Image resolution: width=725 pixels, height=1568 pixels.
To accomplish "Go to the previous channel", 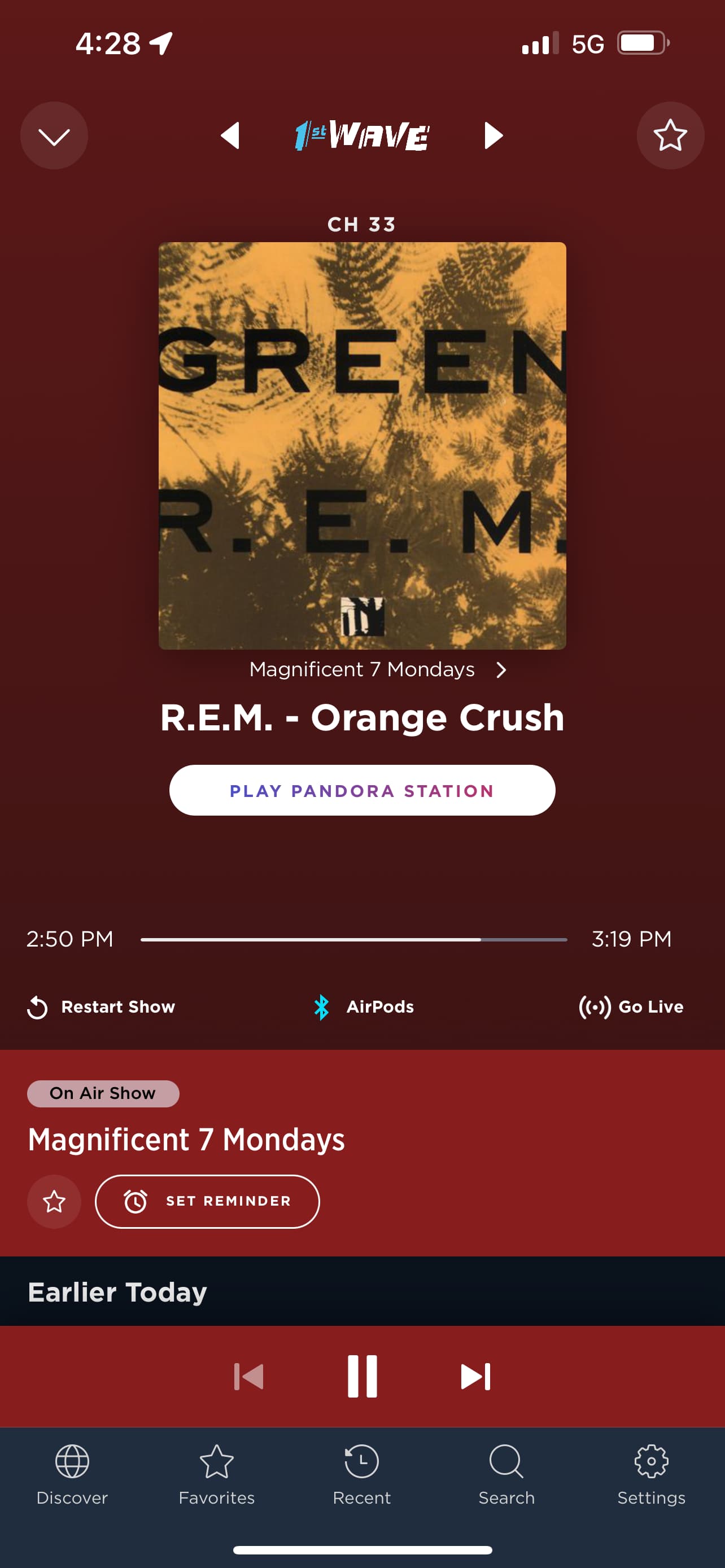I will coord(230,135).
